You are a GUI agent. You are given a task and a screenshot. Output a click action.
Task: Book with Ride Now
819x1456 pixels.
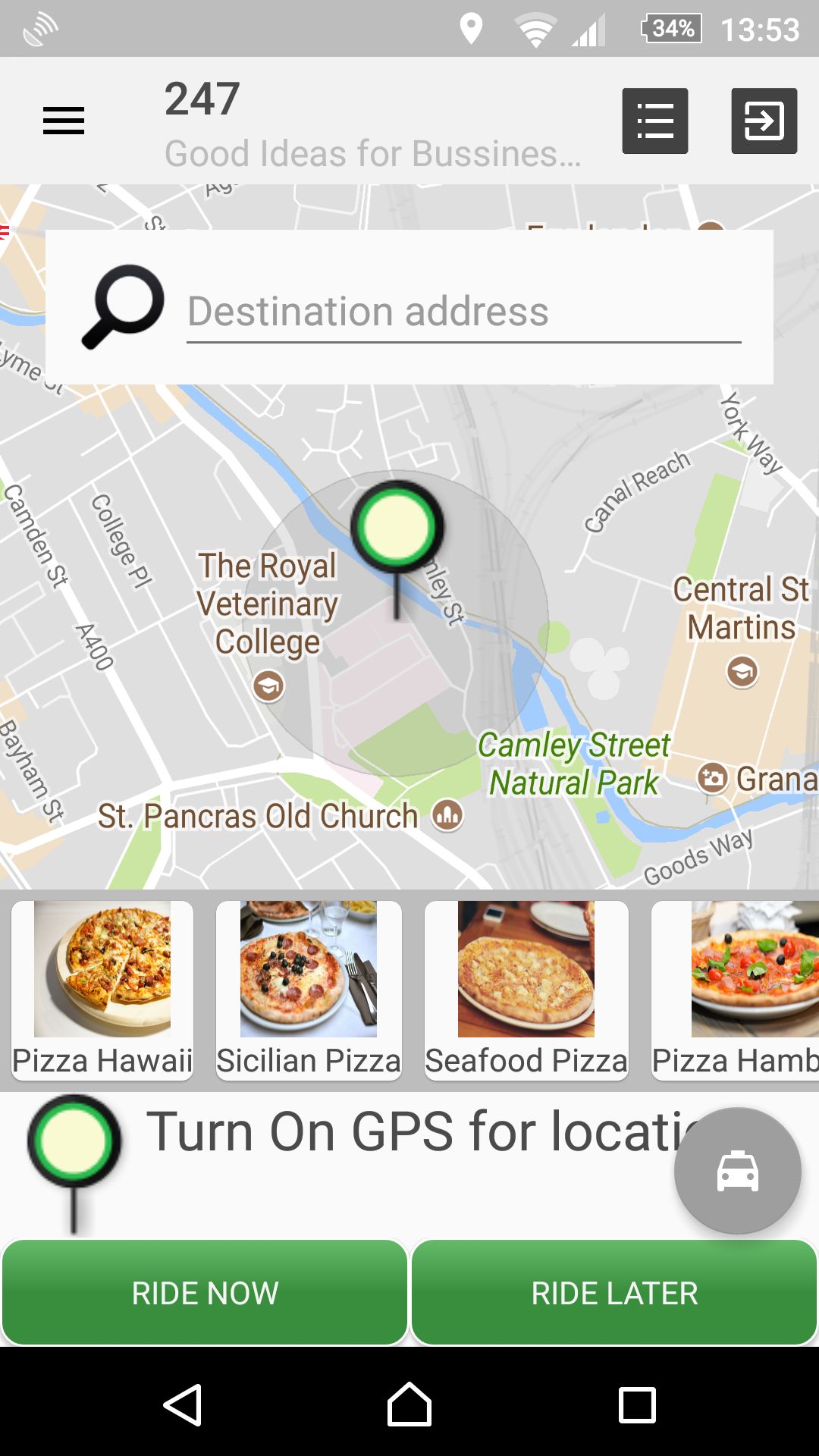tap(205, 1293)
